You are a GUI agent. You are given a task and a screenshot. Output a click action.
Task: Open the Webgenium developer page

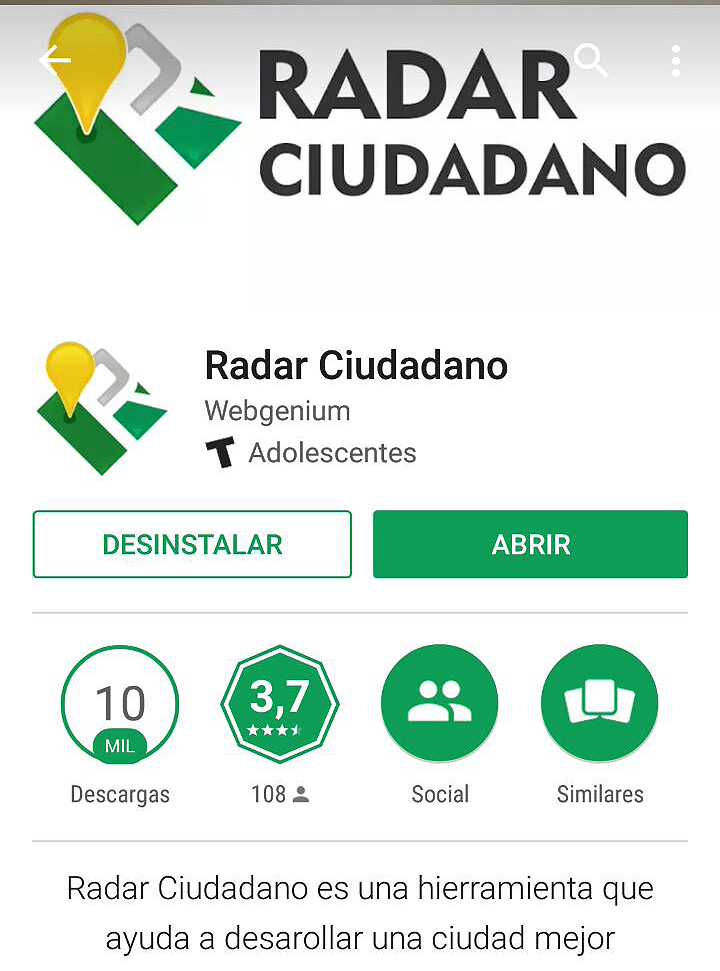tap(277, 411)
